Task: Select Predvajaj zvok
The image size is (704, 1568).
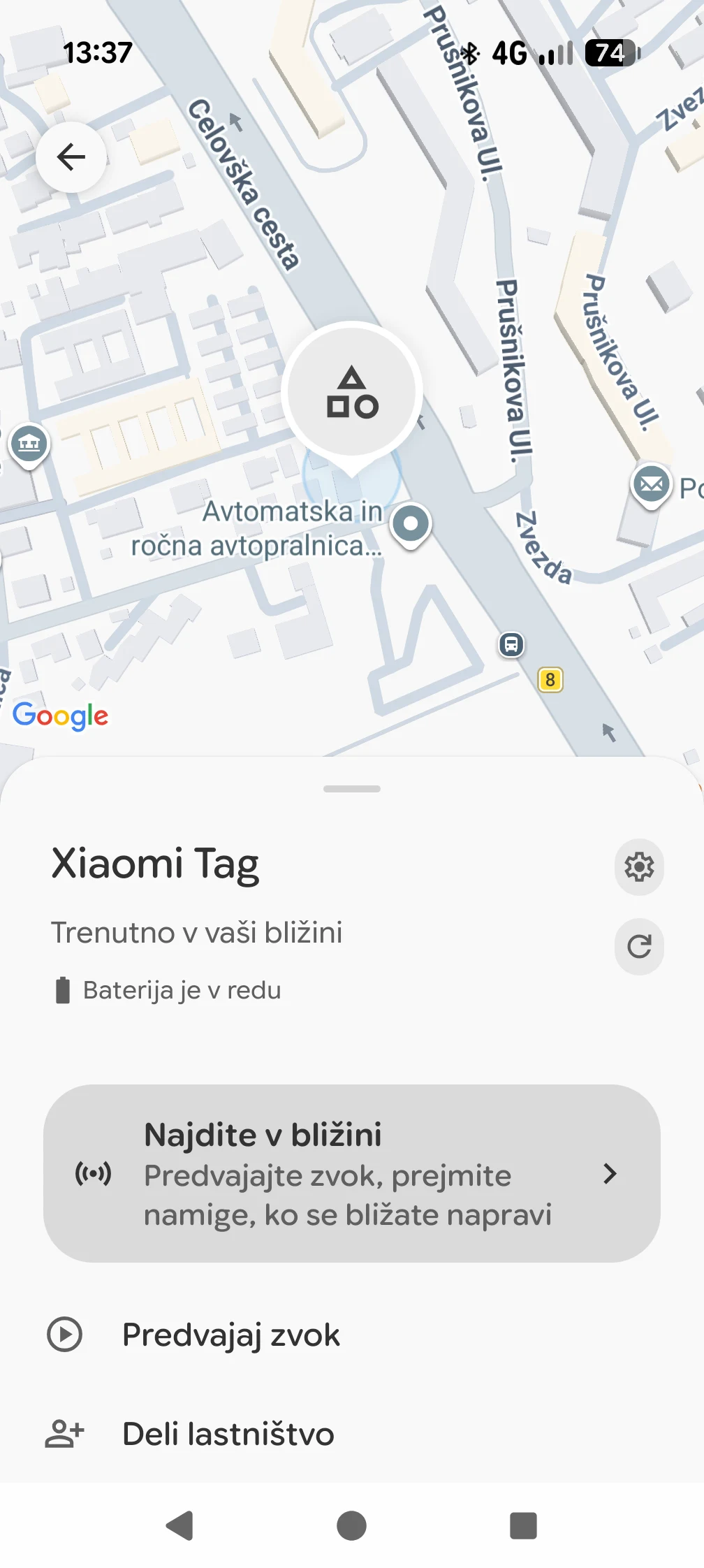Action: tap(230, 1335)
